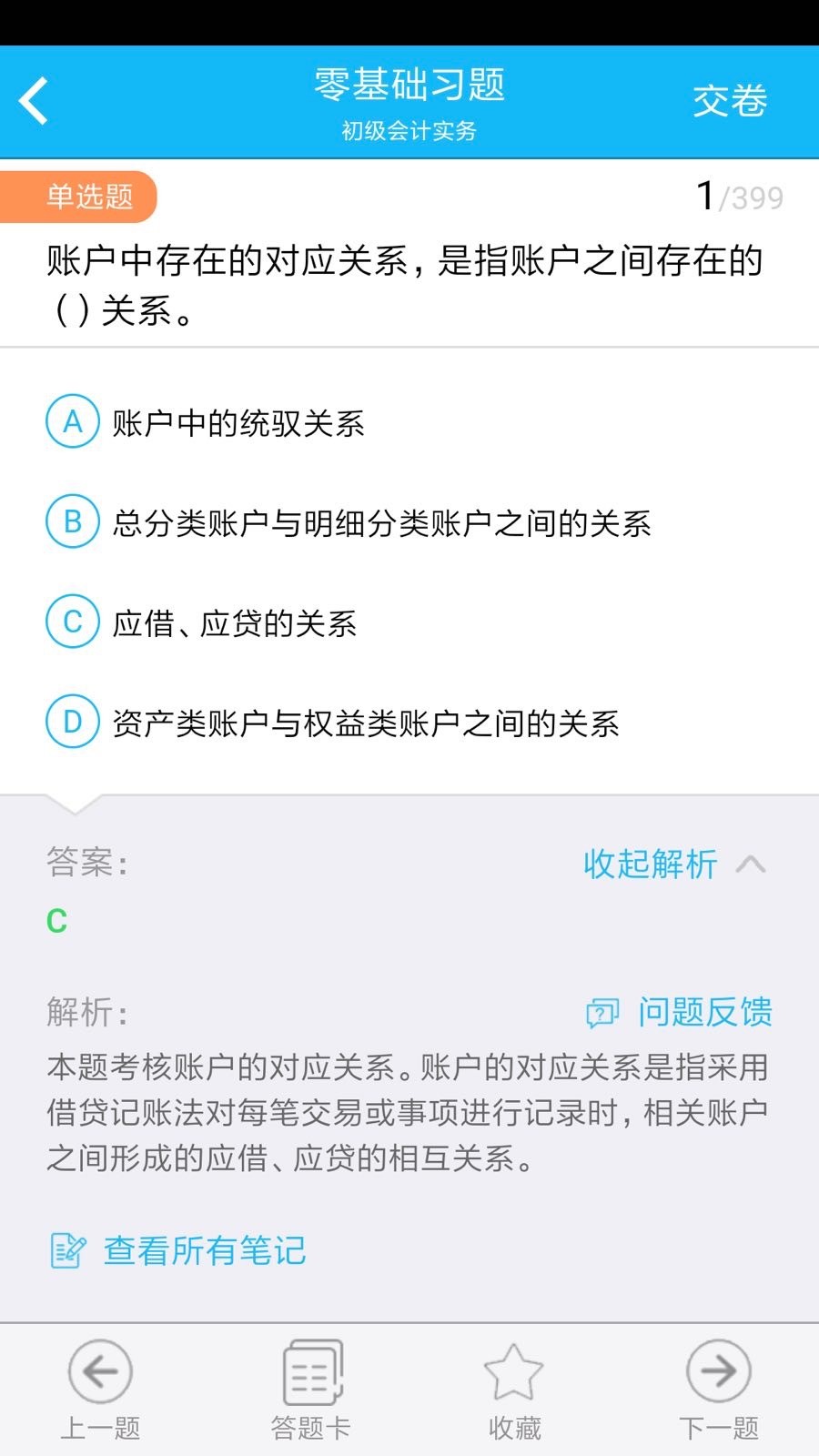
Task: Tap the upward arrow next to 收起解析
Action: 752,864
